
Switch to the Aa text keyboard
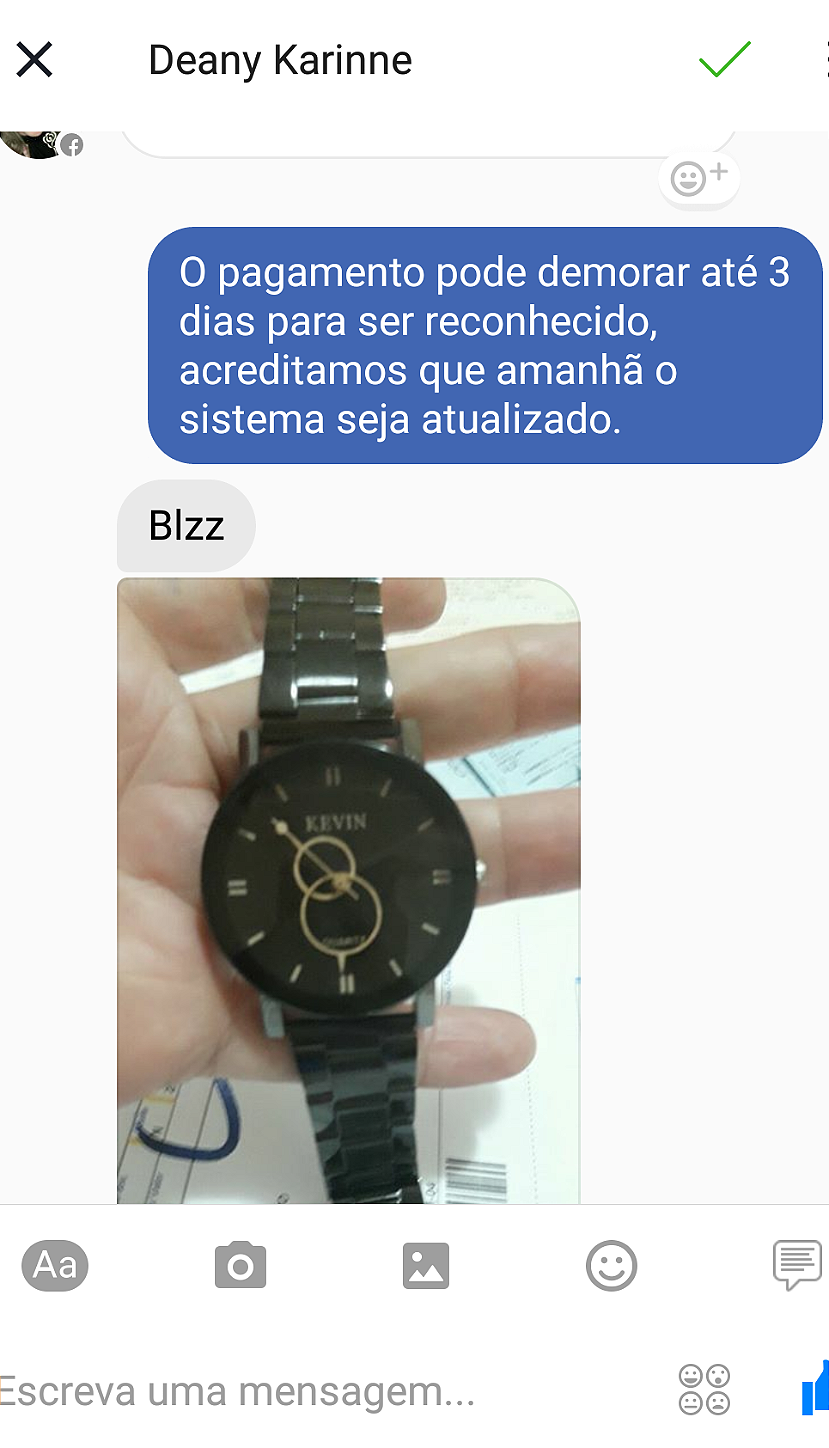[55, 1266]
